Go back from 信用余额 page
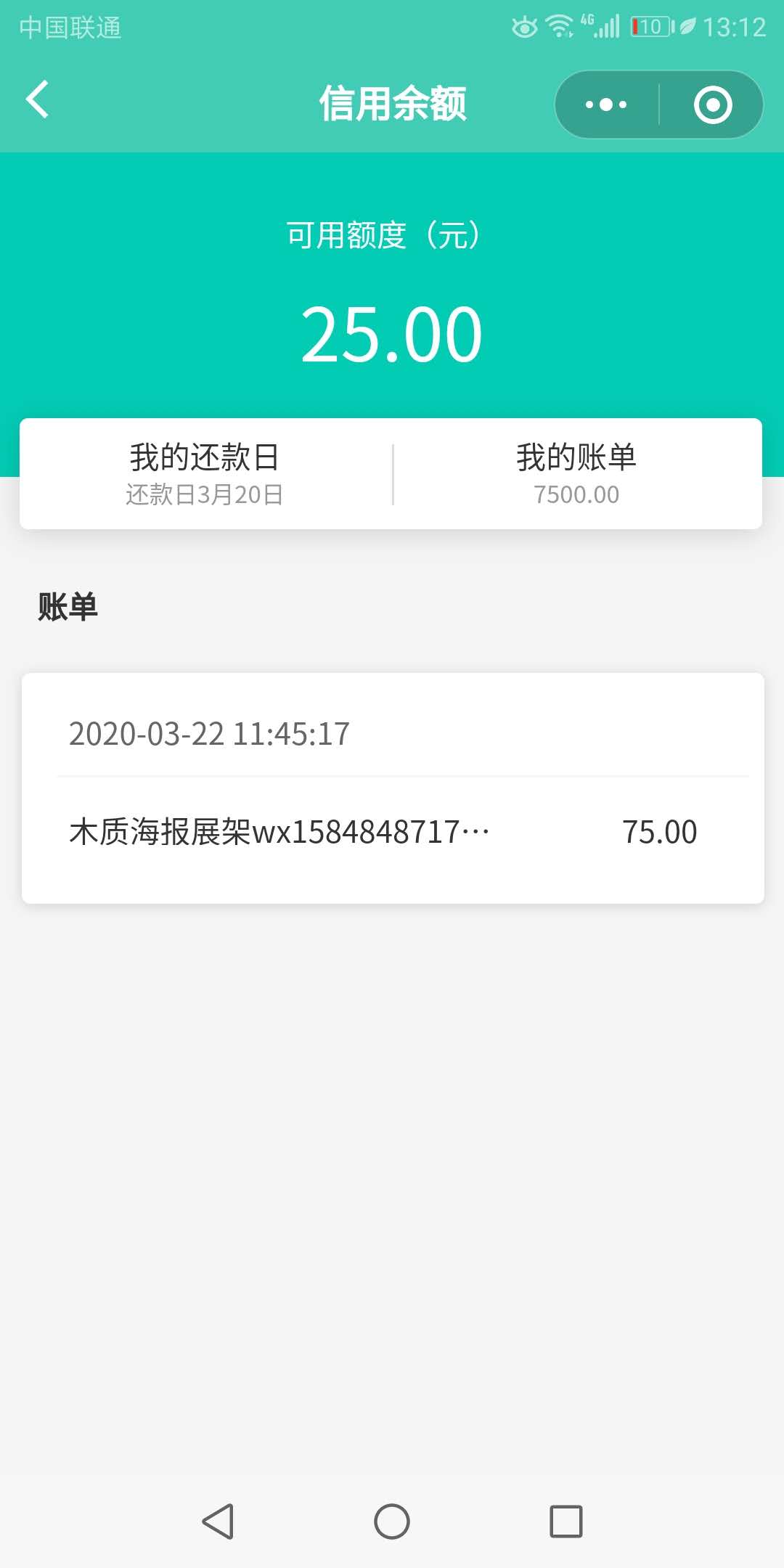Viewport: 784px width, 1568px height. pyautogui.click(x=38, y=100)
